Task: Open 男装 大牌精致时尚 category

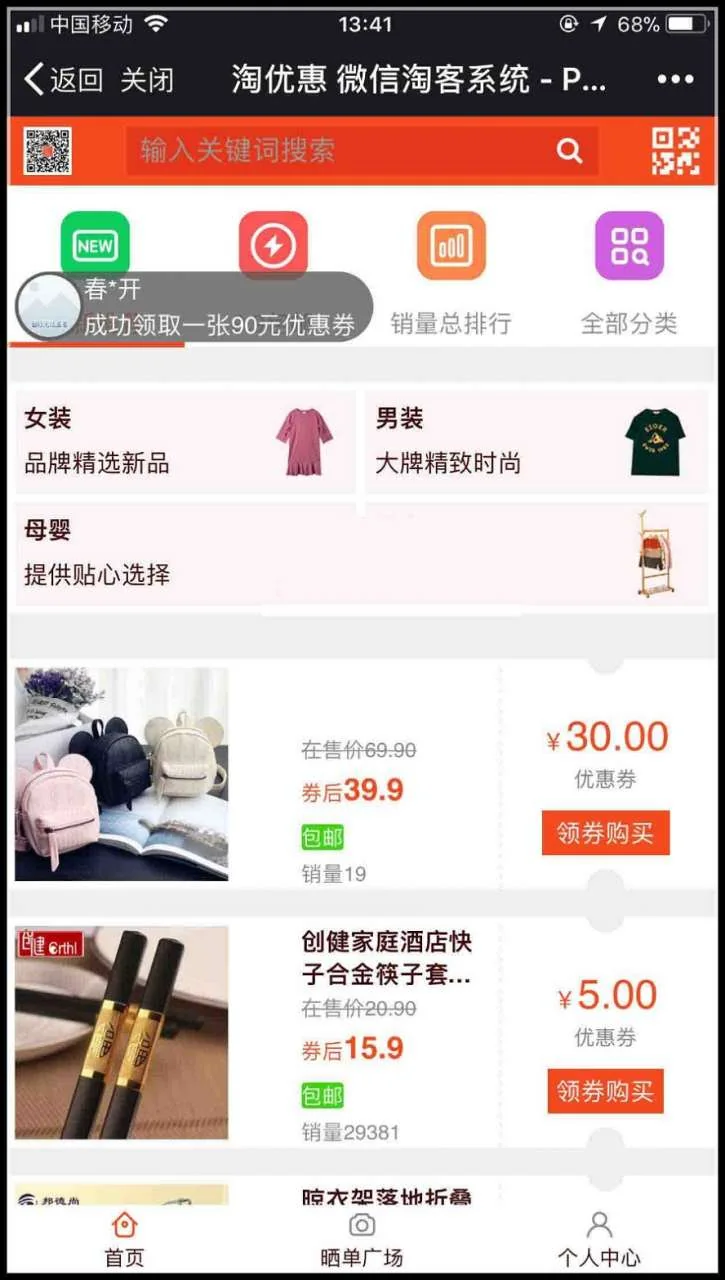Action: [536, 441]
